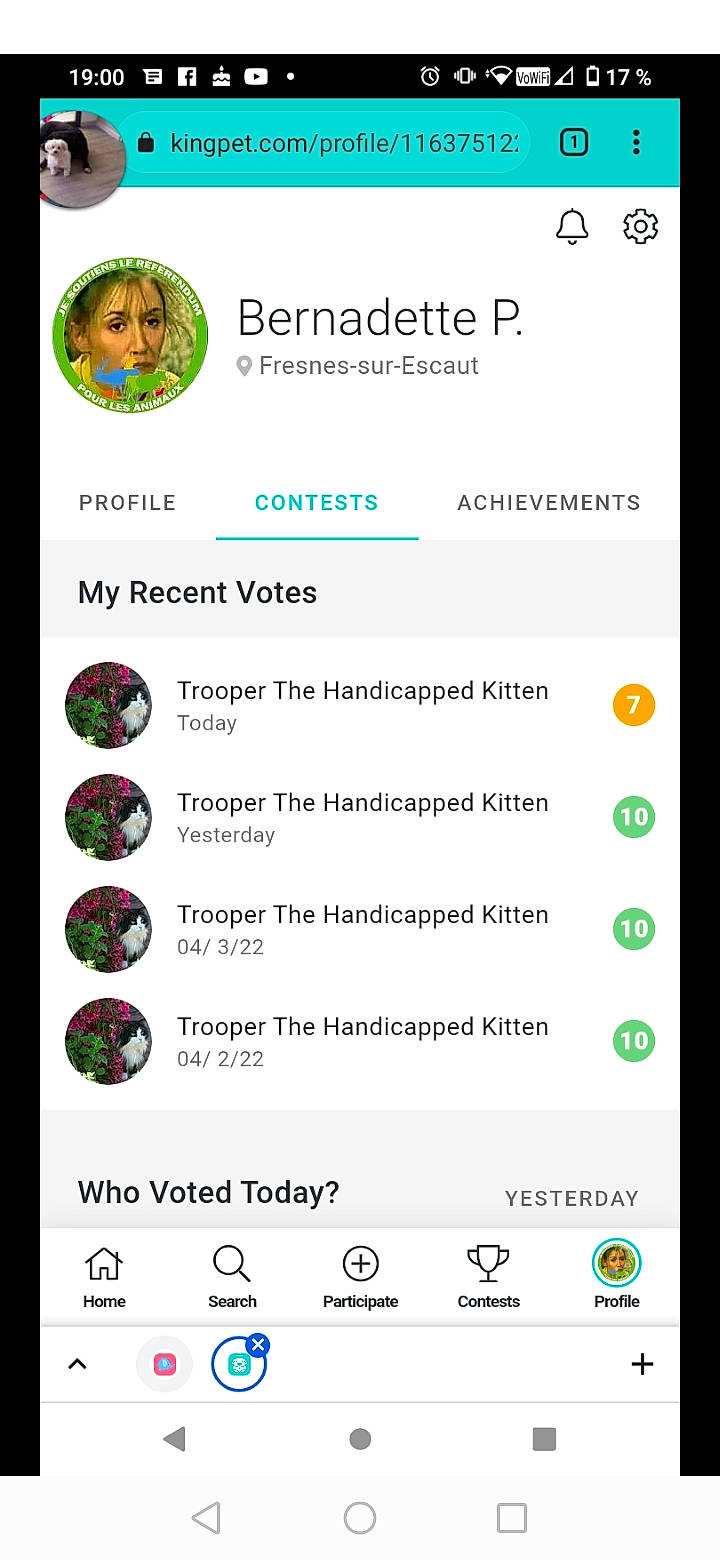Add a new browser tab
Viewport: 720px width, 1560px height.
click(642, 1364)
